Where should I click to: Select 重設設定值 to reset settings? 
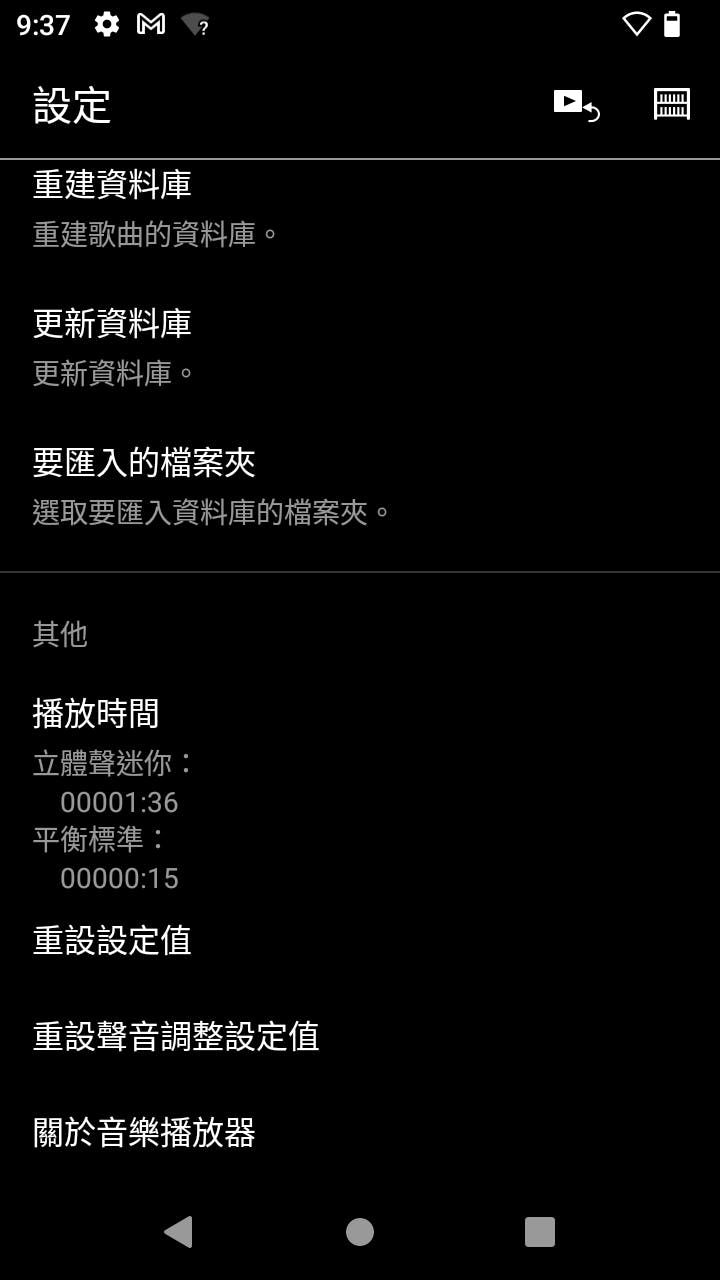click(x=360, y=941)
